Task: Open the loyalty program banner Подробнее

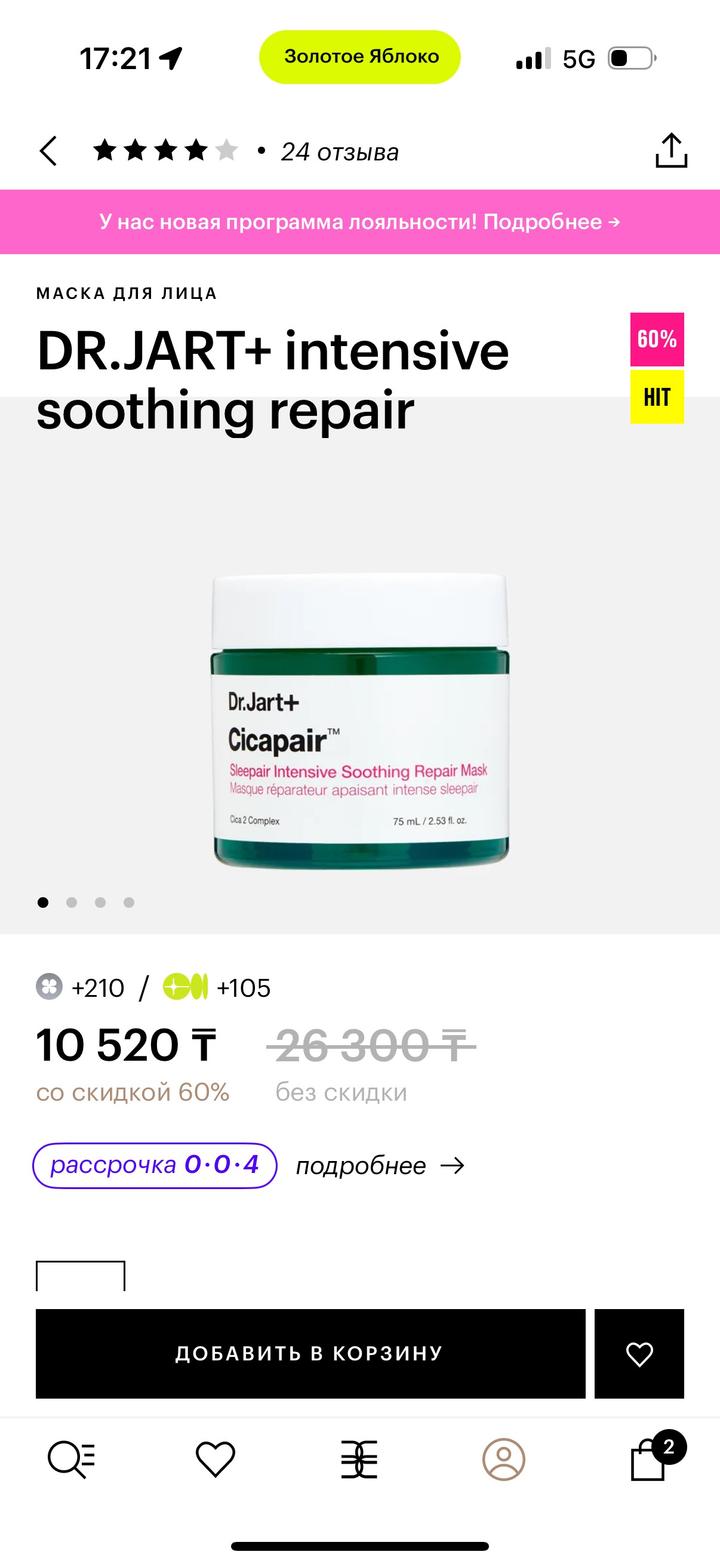Action: point(360,222)
